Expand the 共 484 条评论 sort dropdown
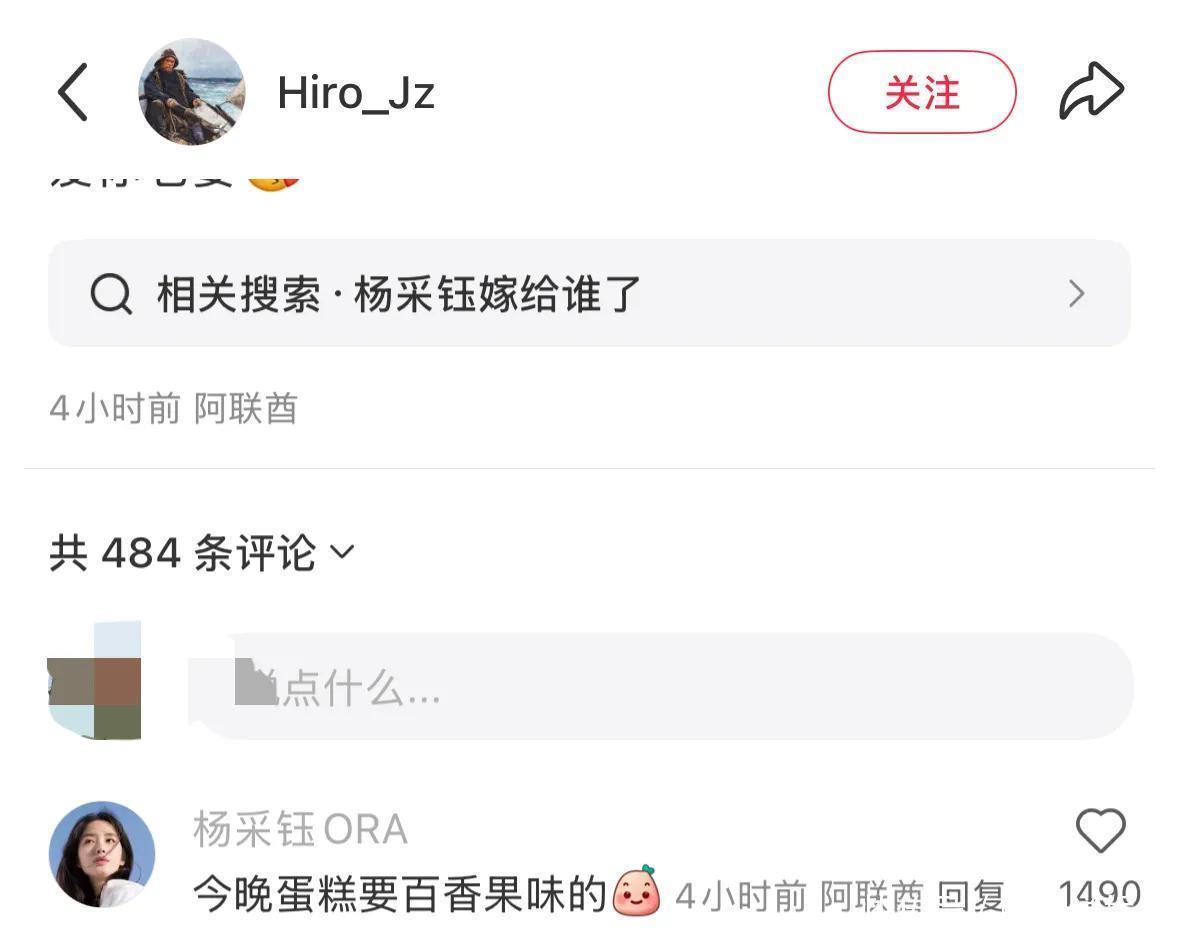 pyautogui.click(x=342, y=552)
